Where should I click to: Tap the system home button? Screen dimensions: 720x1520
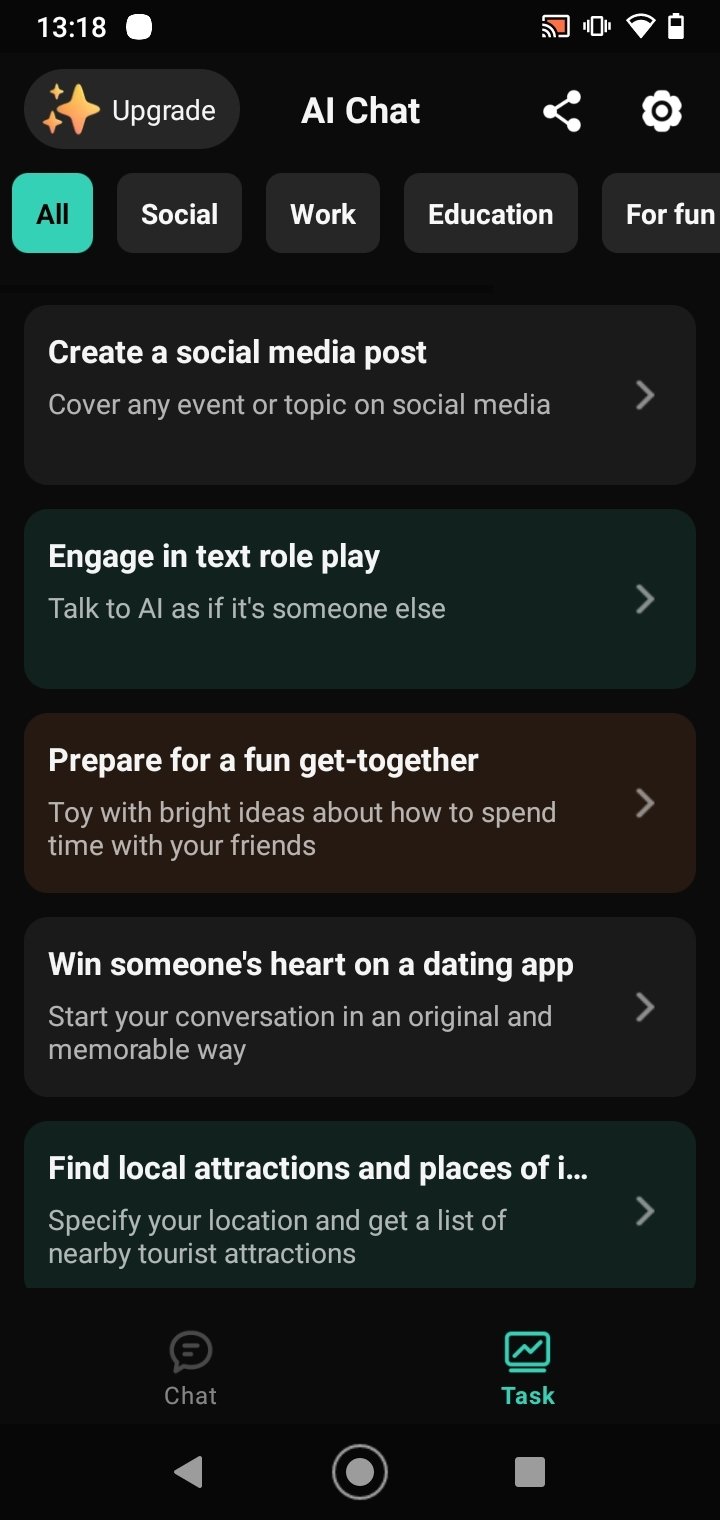(x=360, y=1471)
